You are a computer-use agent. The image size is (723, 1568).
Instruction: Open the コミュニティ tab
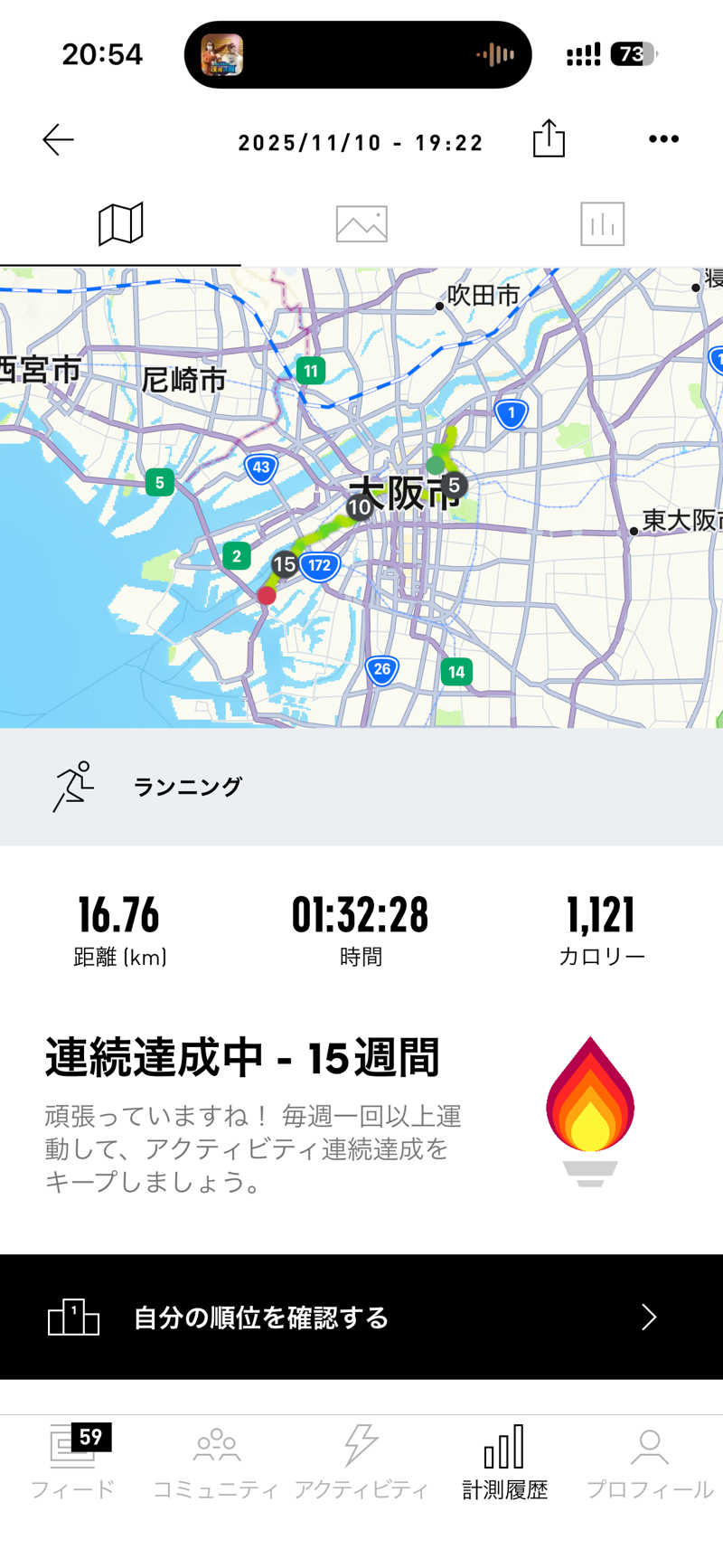216,1461
